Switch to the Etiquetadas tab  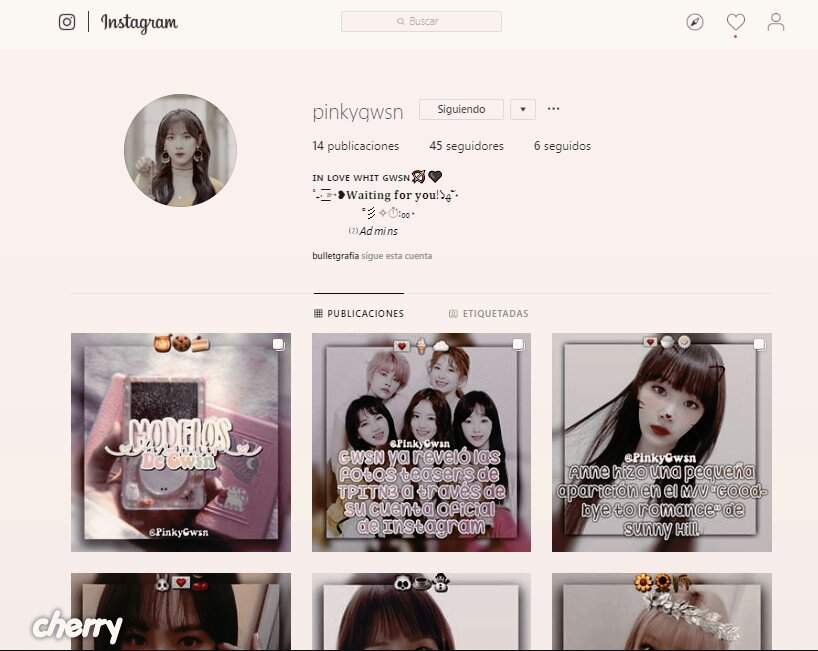488,313
